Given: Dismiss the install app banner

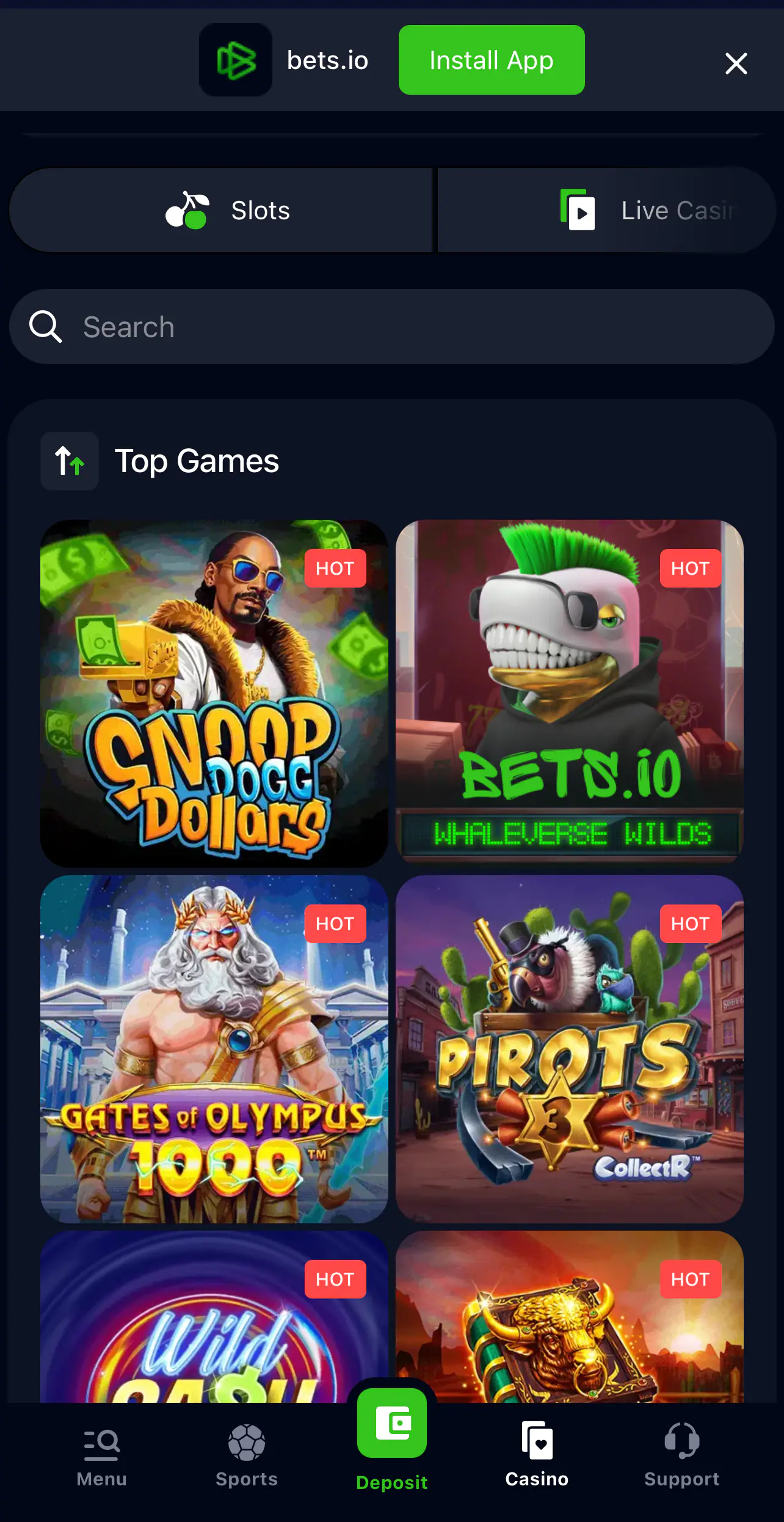Looking at the screenshot, I should 736,63.
